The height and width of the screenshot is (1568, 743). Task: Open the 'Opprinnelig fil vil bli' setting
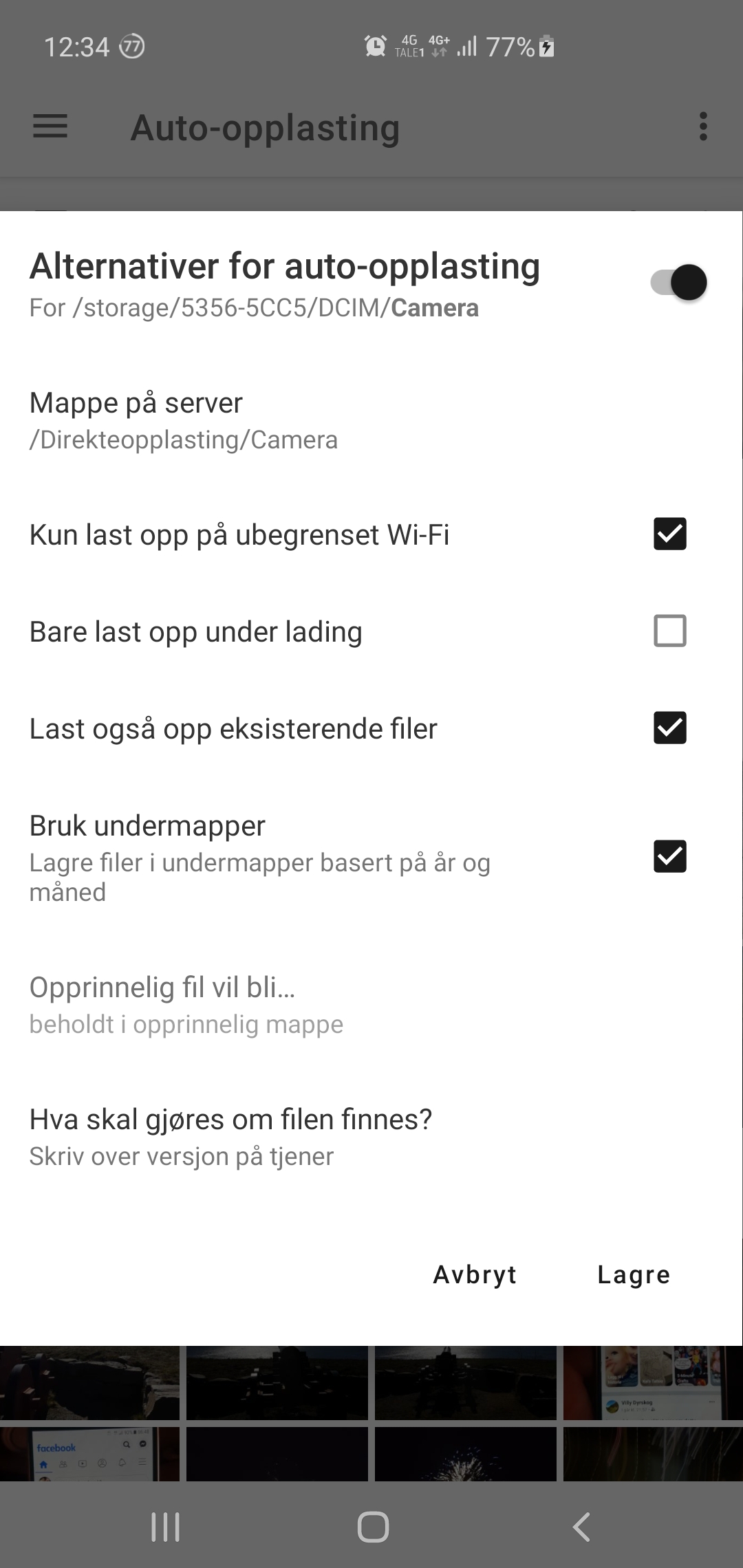tap(275, 1004)
